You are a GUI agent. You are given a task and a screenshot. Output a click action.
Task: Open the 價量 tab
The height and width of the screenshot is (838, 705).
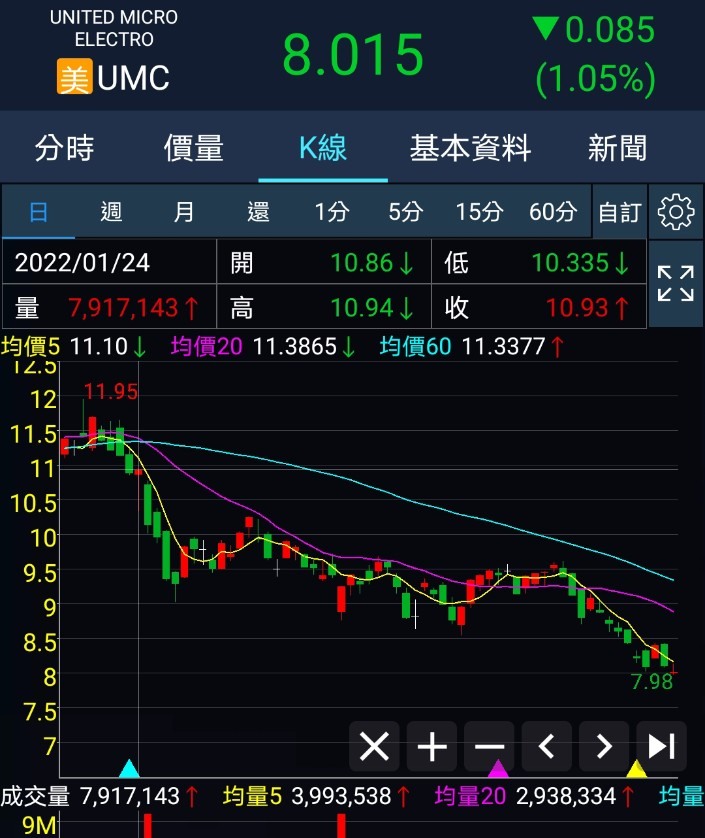click(x=194, y=149)
